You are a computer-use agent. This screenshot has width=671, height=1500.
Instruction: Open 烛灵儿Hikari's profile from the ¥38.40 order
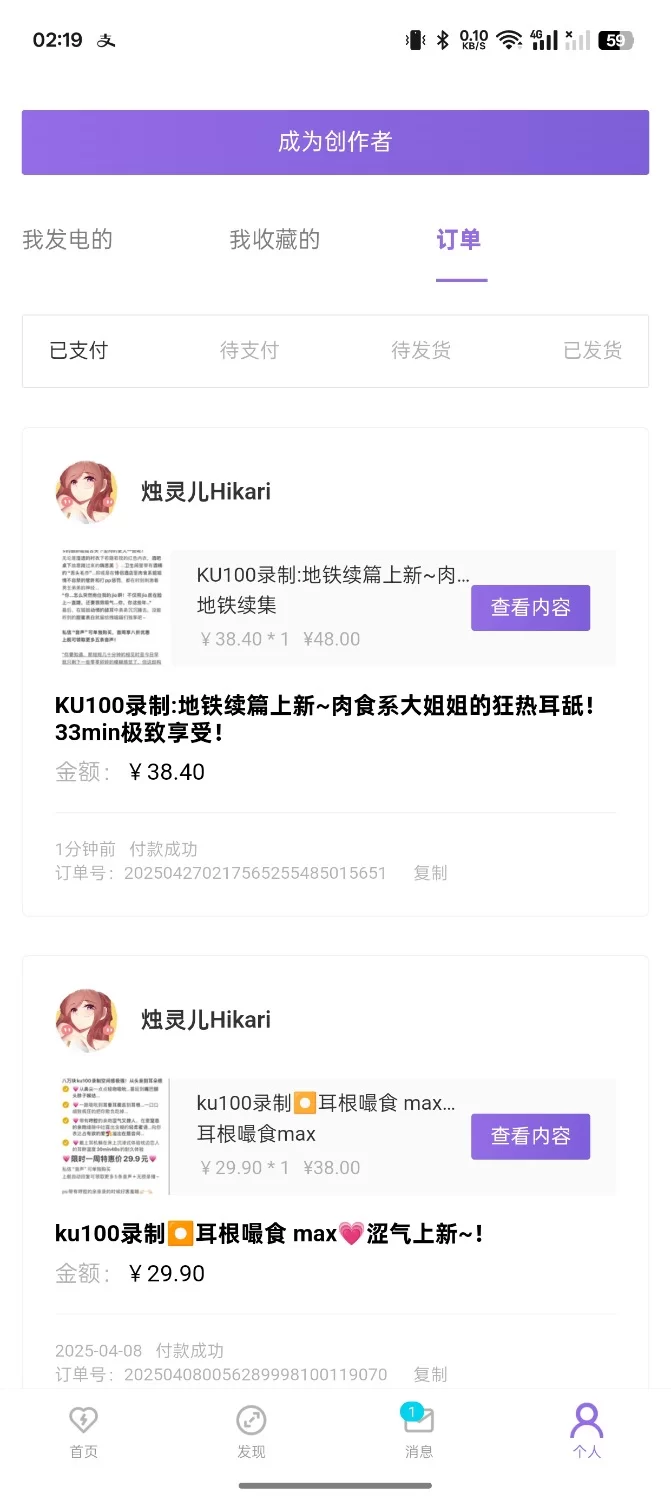[86, 492]
